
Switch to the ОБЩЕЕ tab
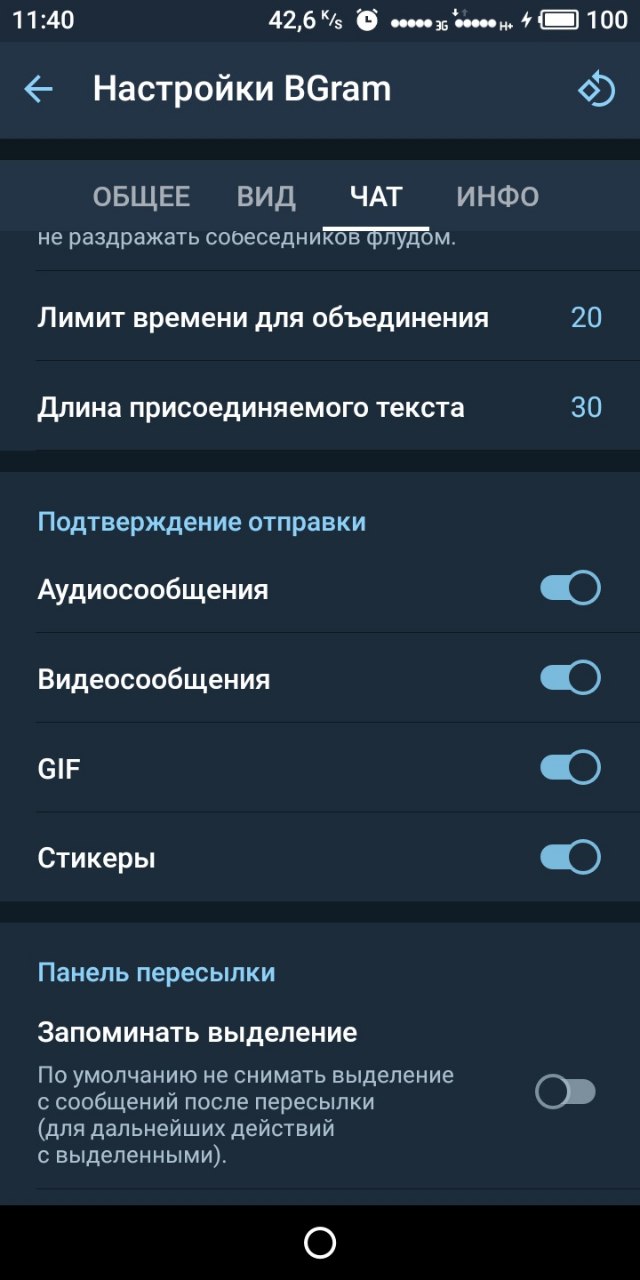(x=141, y=197)
